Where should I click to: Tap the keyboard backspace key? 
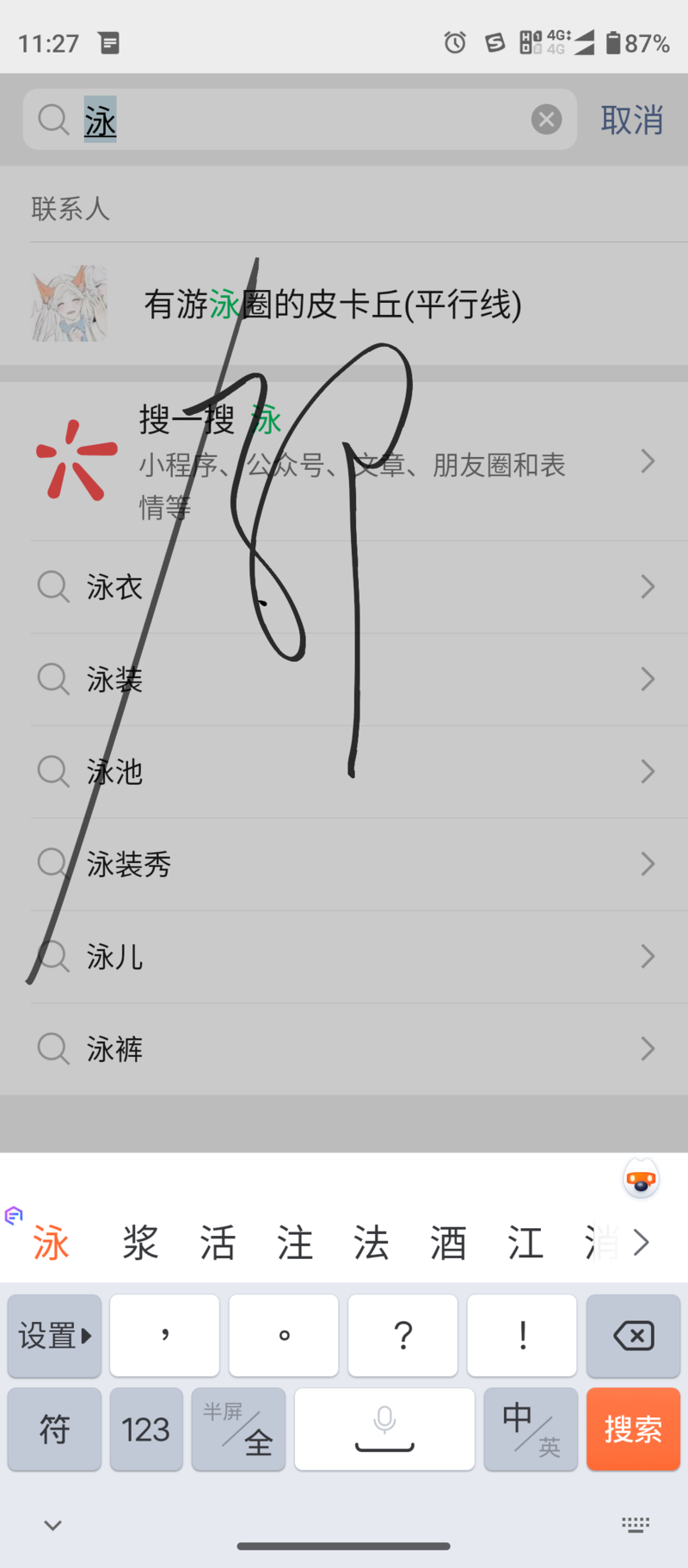click(x=633, y=1336)
